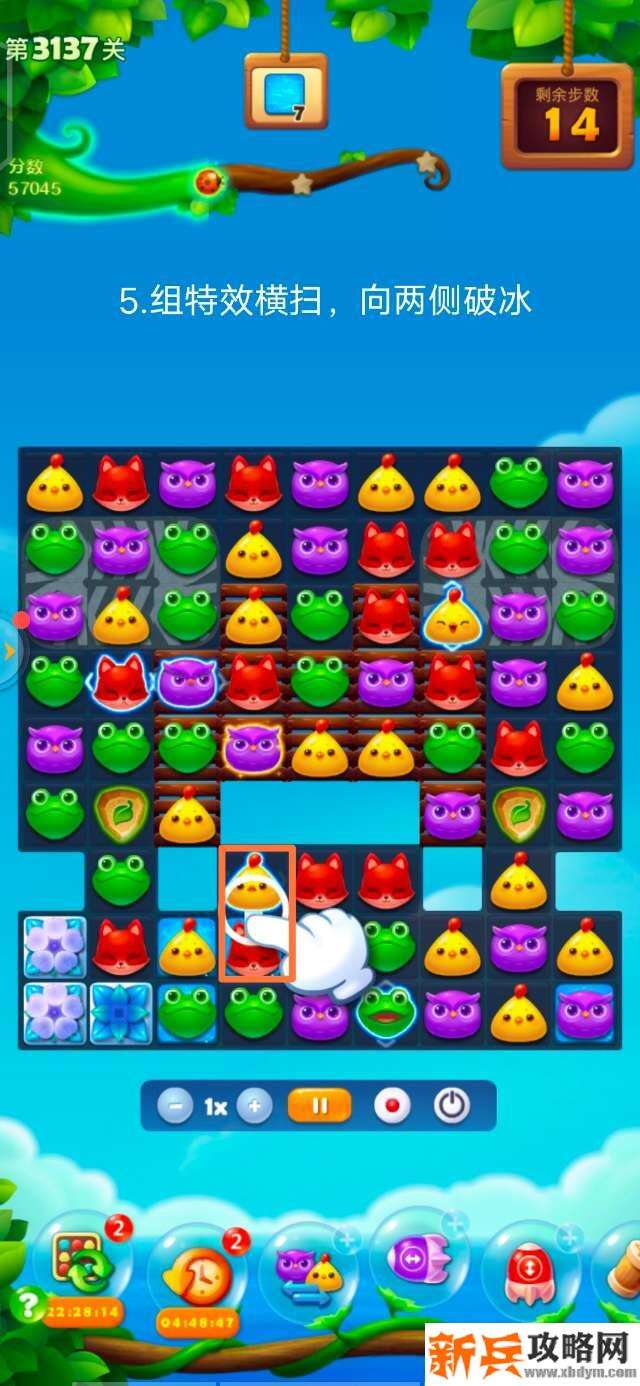The width and height of the screenshot is (640, 1386).
Task: Pause the replay playback
Action: pos(320,1107)
